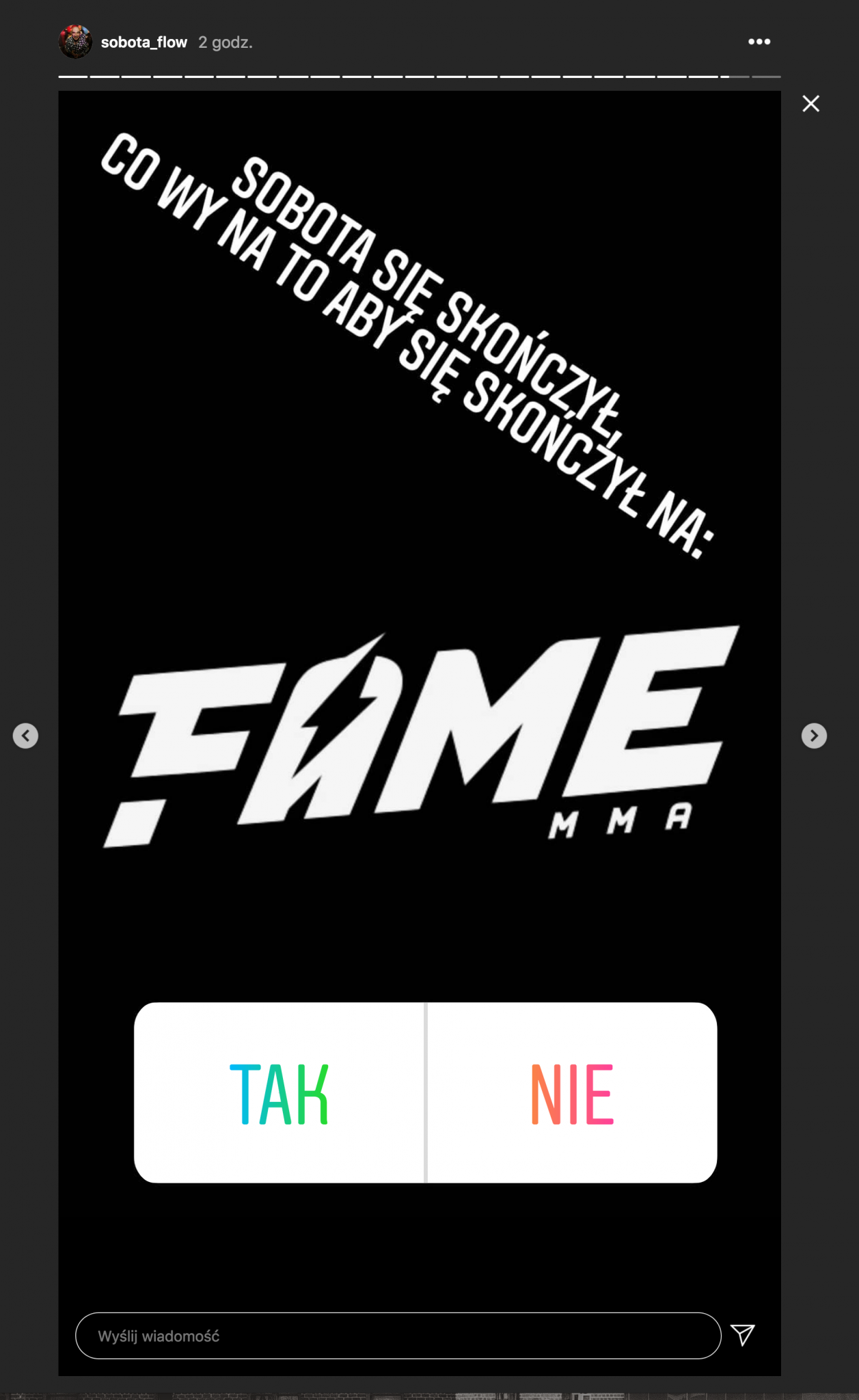Vote NIE in the poll
The image size is (859, 1400).
[572, 1092]
